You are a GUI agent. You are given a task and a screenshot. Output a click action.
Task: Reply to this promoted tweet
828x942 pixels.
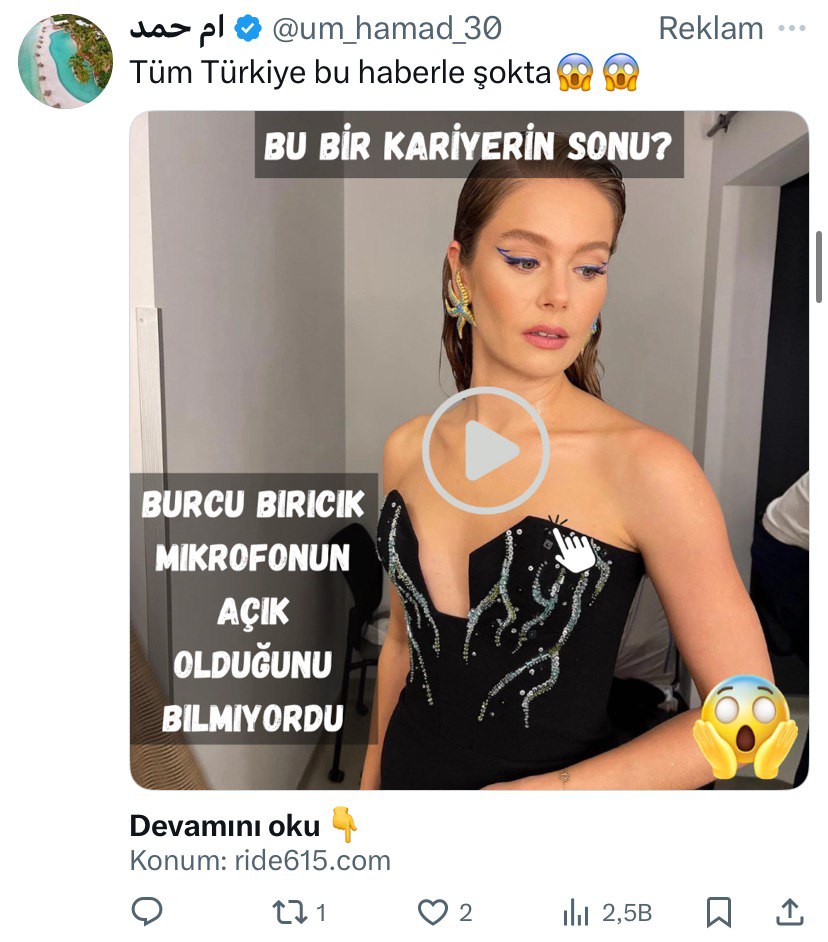coord(148,911)
